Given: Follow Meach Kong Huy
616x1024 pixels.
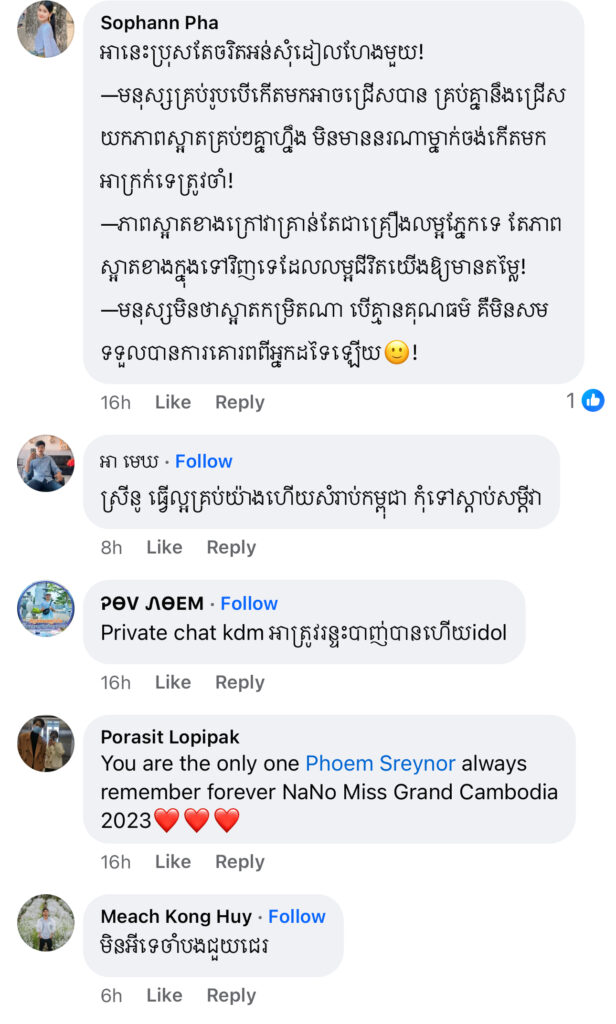Looking at the screenshot, I should [297, 916].
